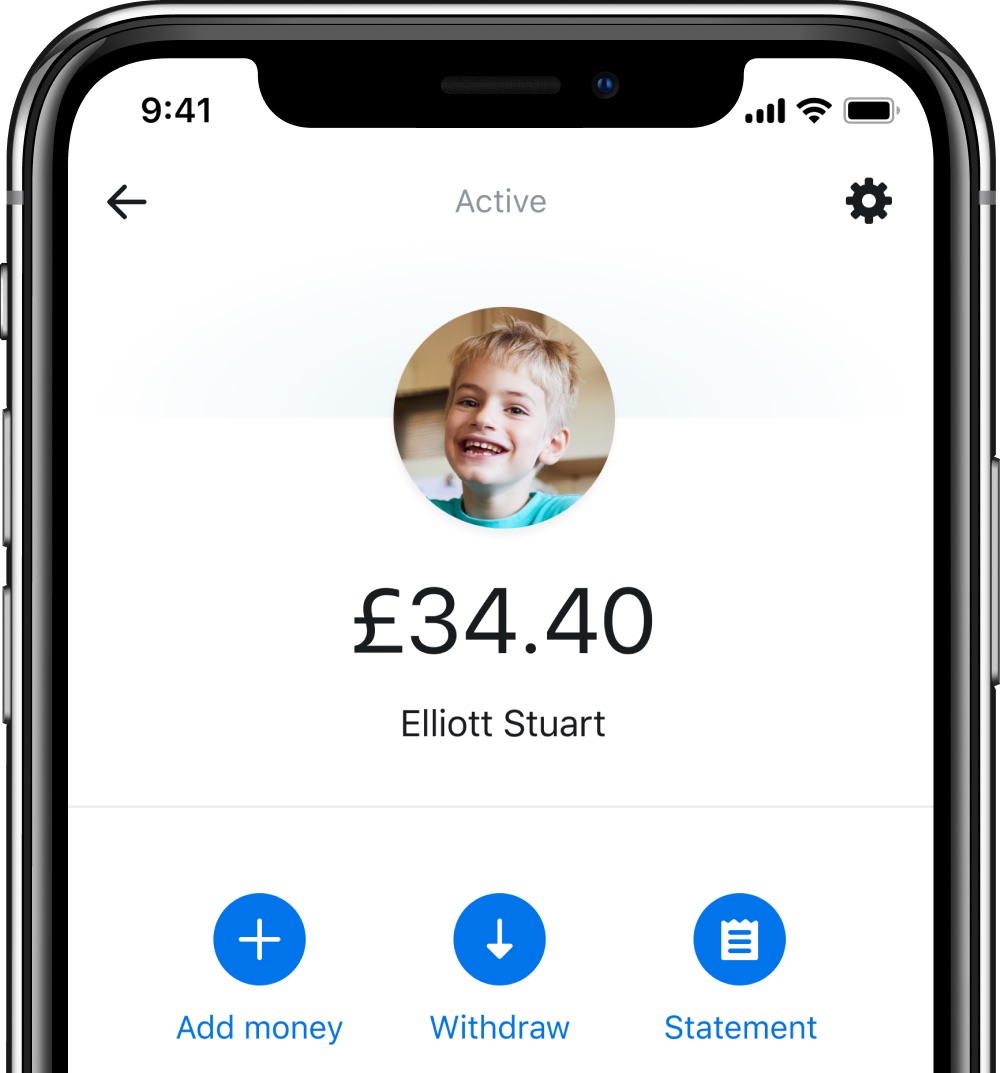The image size is (1000, 1073).
Task: Tap the Add money button
Action: click(x=259, y=940)
